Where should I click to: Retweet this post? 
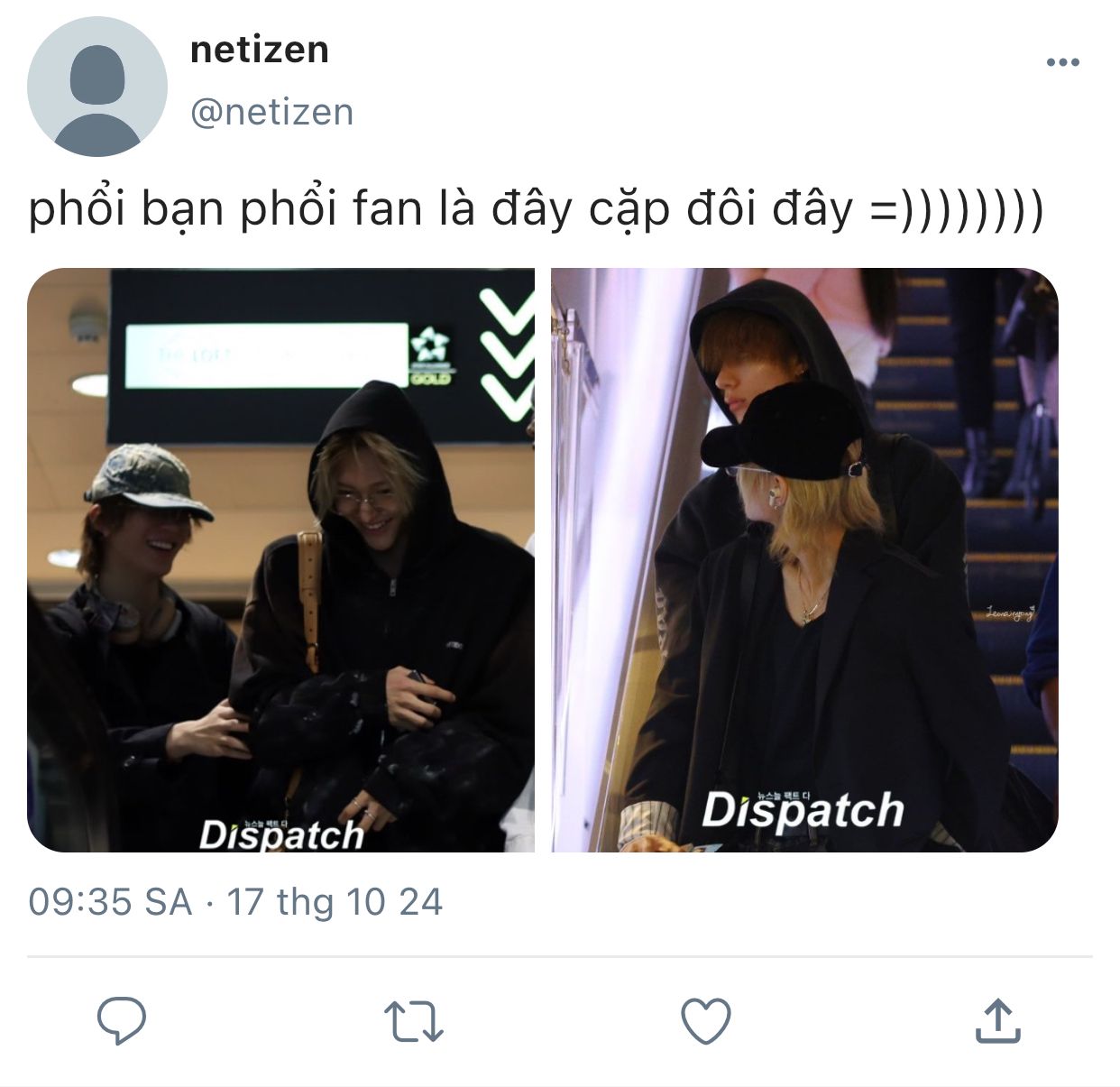pyautogui.click(x=414, y=1020)
